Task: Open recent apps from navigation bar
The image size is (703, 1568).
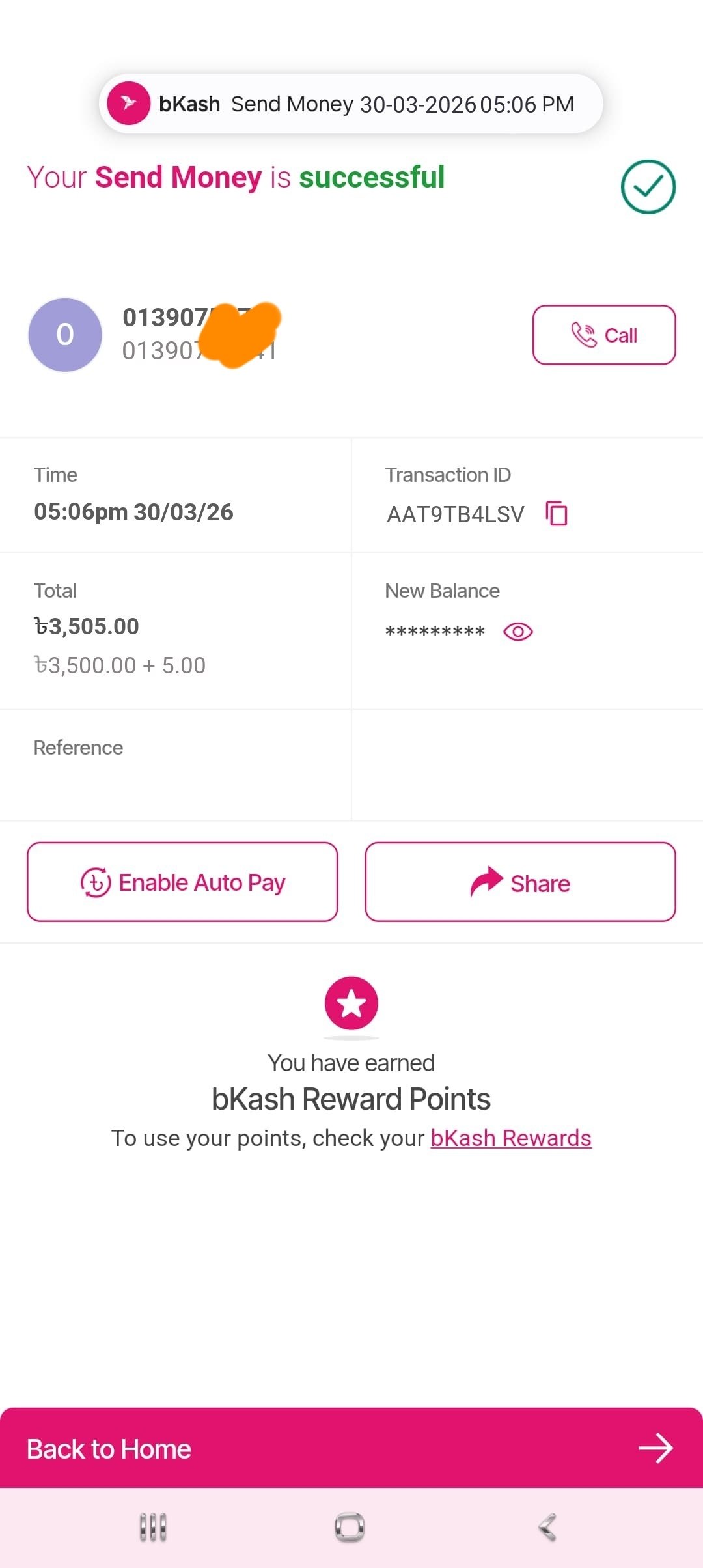Action: tap(153, 1527)
